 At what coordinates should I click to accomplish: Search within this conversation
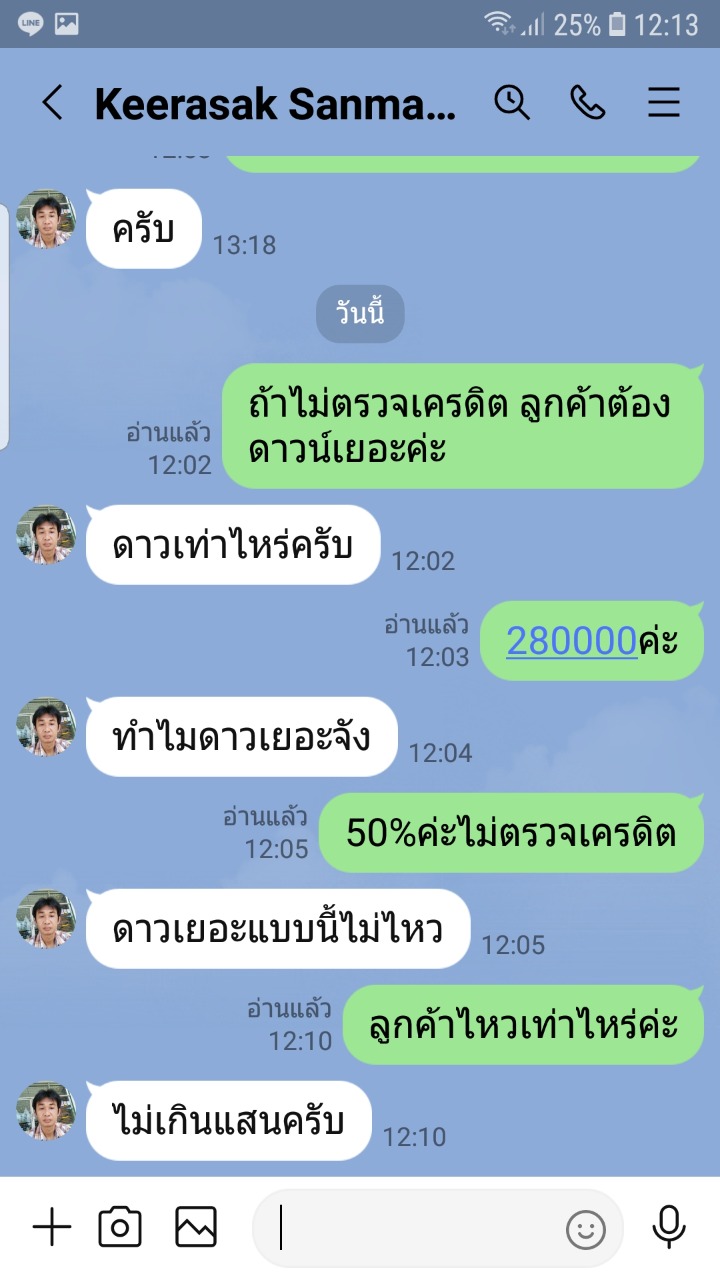[x=512, y=102]
